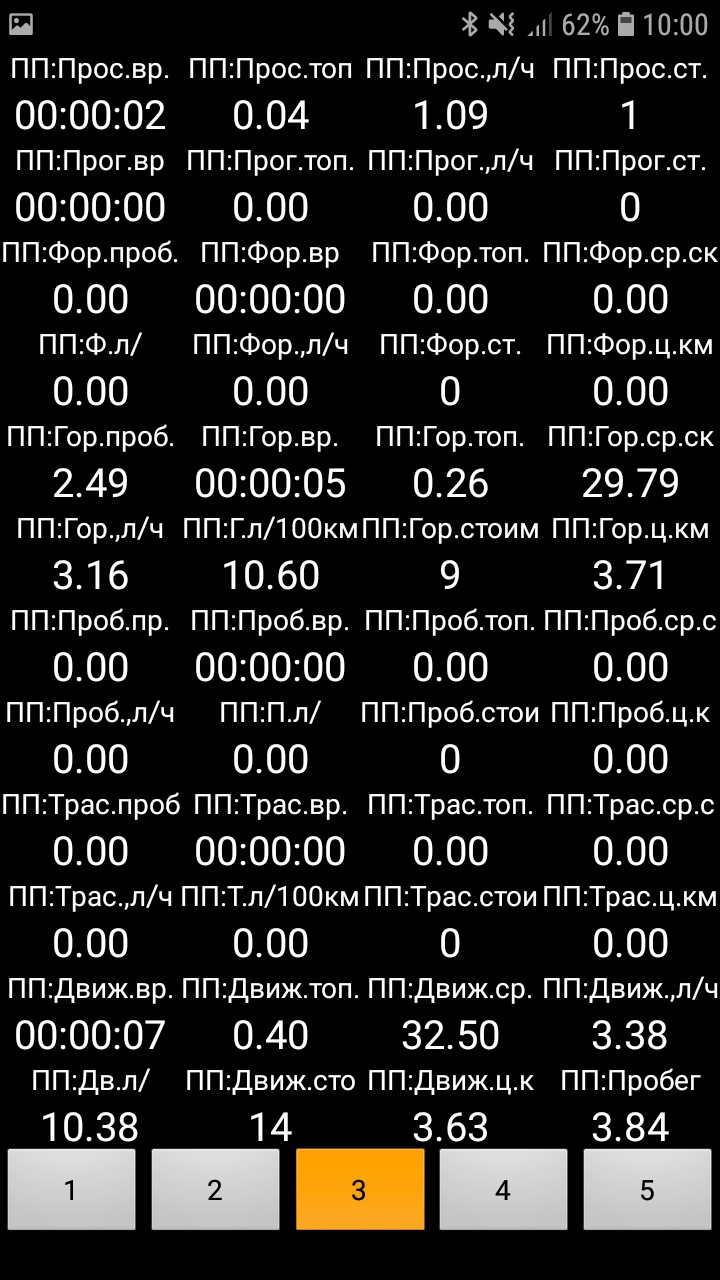Open page 5

[x=647, y=1189]
